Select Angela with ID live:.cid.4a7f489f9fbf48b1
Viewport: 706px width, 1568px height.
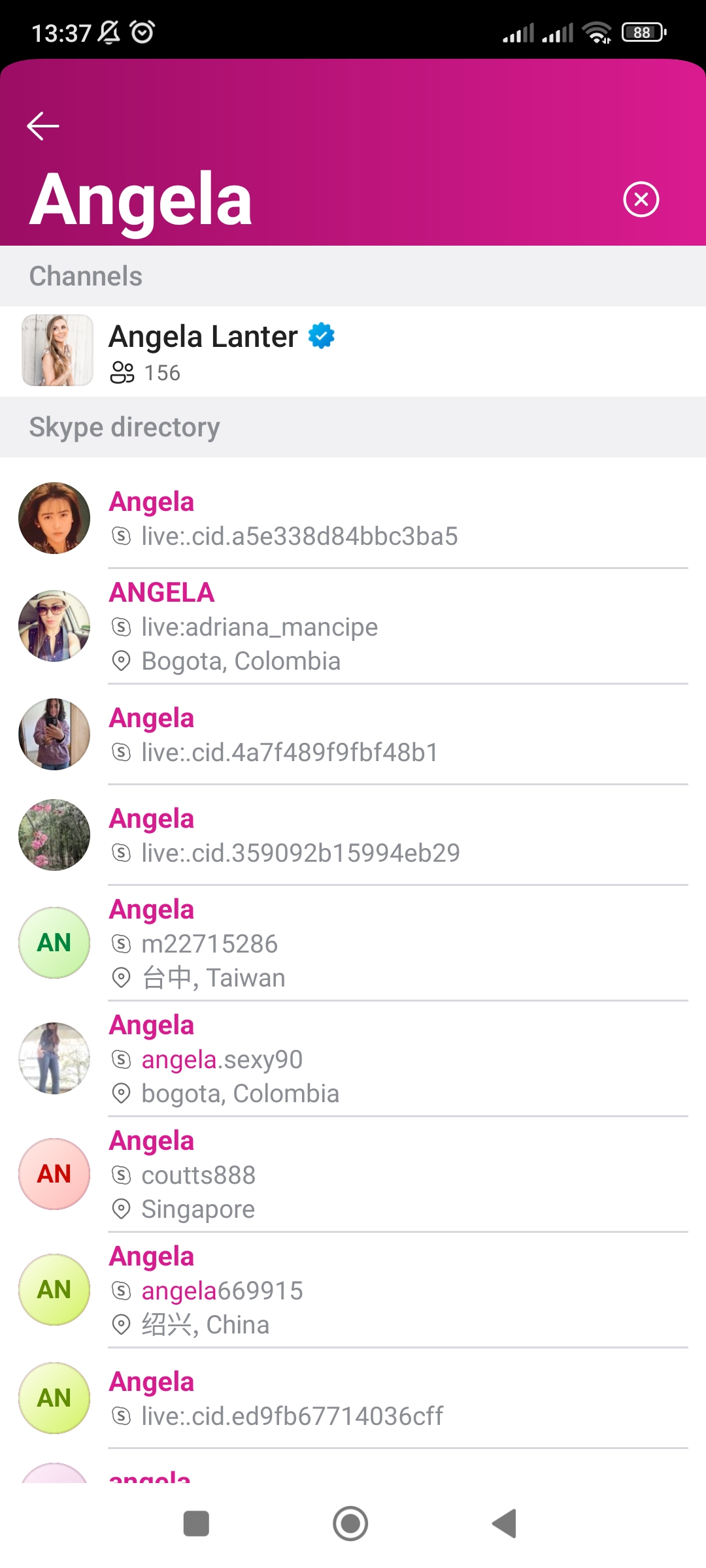[353, 734]
